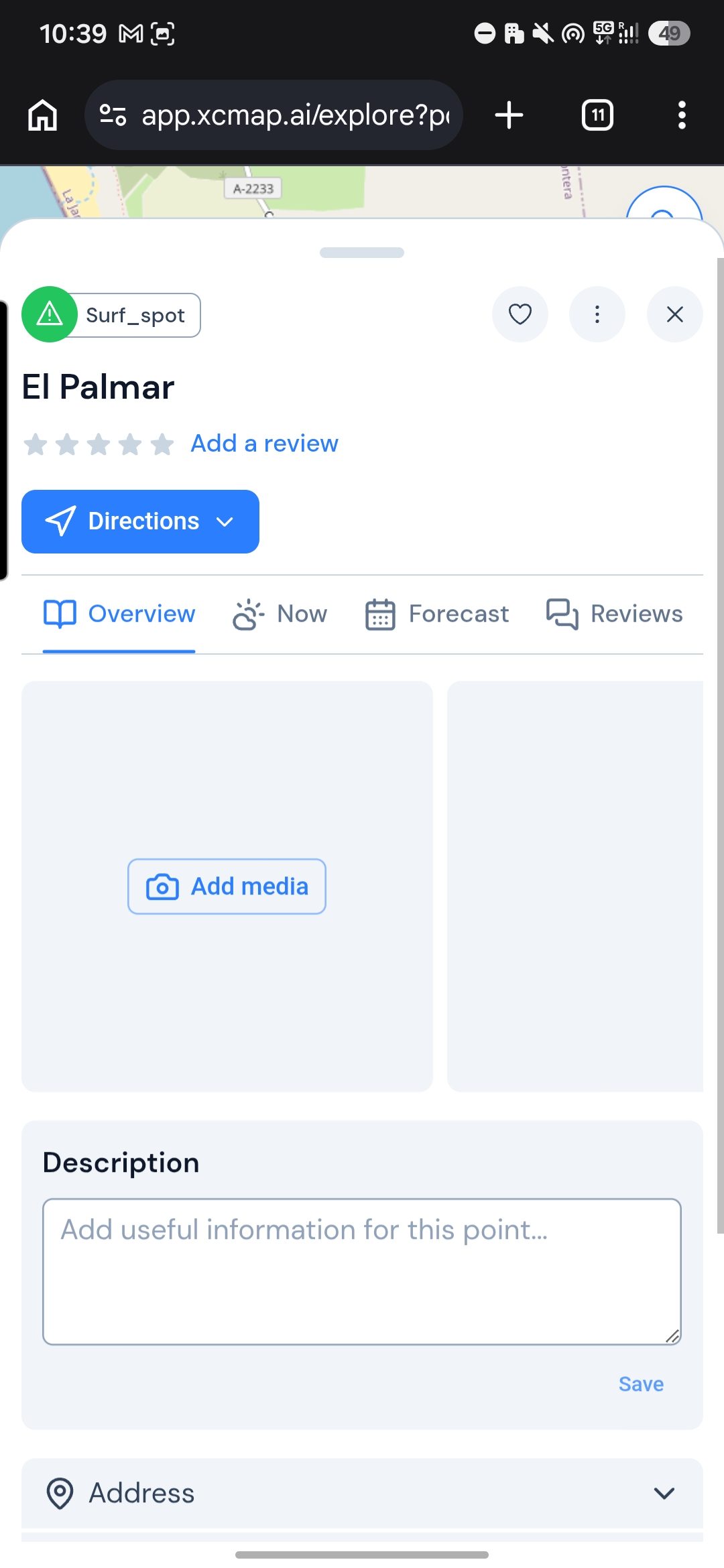
Task: Select the Overview tab
Action: pyautogui.click(x=119, y=614)
